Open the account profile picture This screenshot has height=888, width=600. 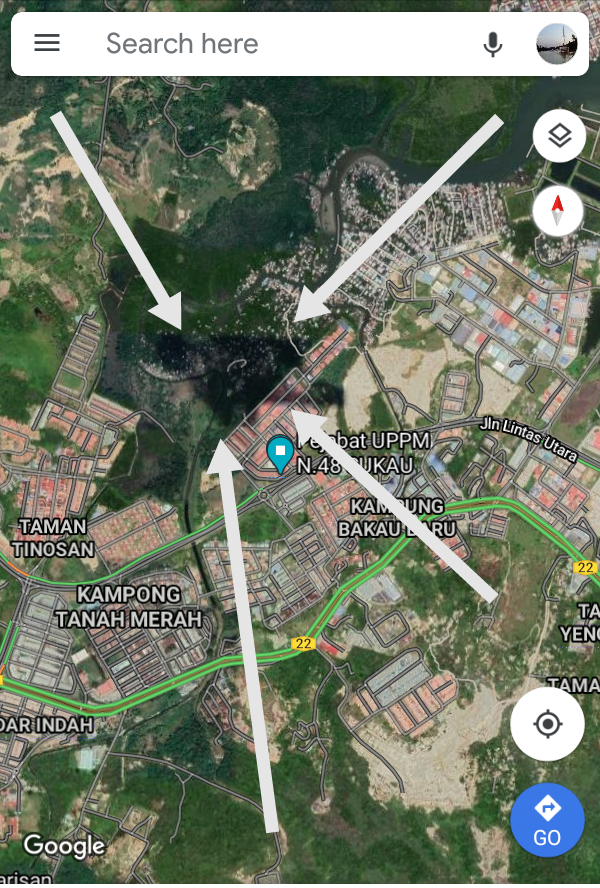(557, 44)
